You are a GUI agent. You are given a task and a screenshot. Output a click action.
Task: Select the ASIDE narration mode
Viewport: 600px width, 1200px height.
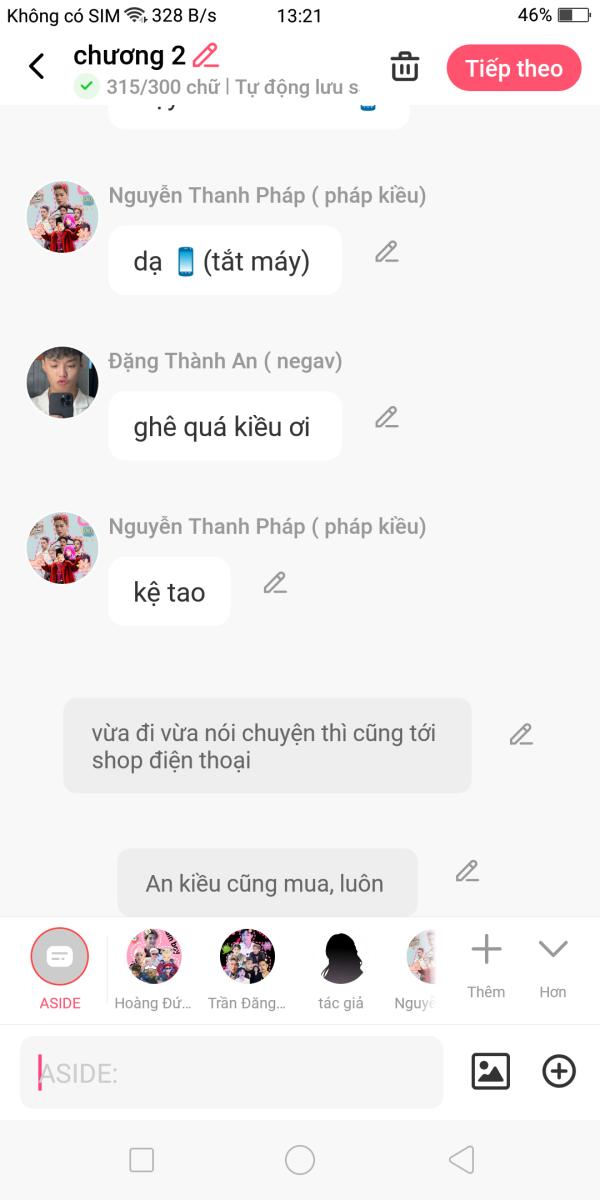point(60,958)
